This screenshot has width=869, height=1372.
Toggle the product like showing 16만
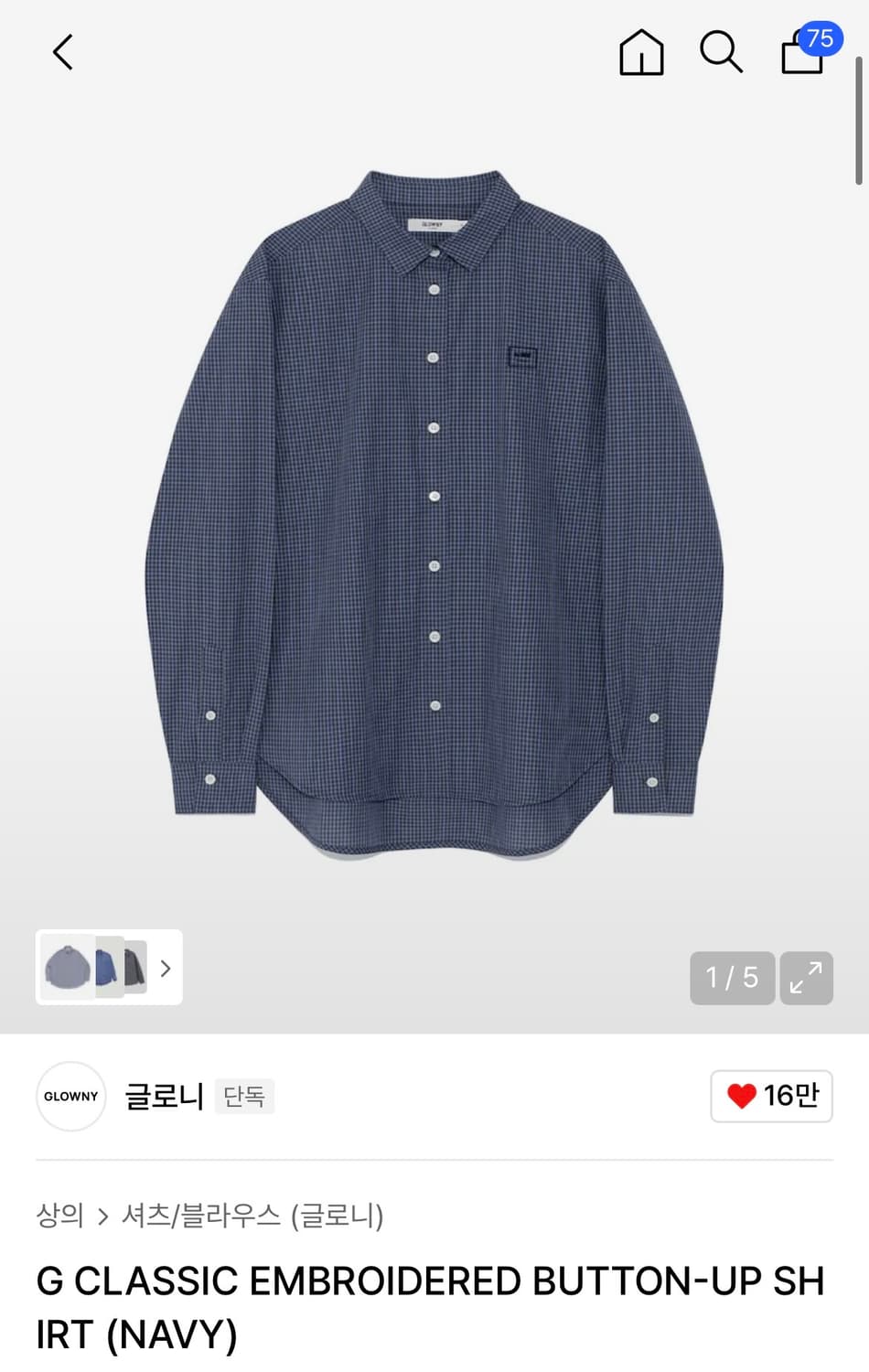[x=771, y=1096]
